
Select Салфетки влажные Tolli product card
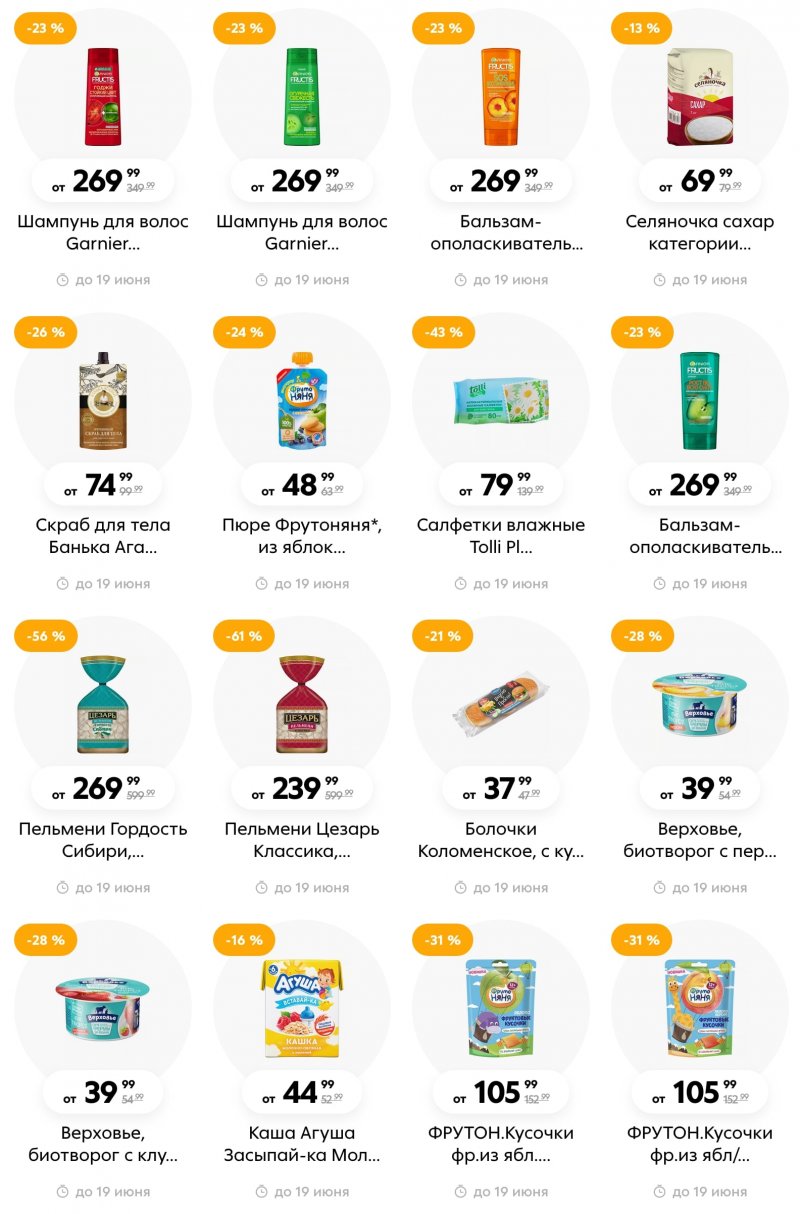(501, 400)
